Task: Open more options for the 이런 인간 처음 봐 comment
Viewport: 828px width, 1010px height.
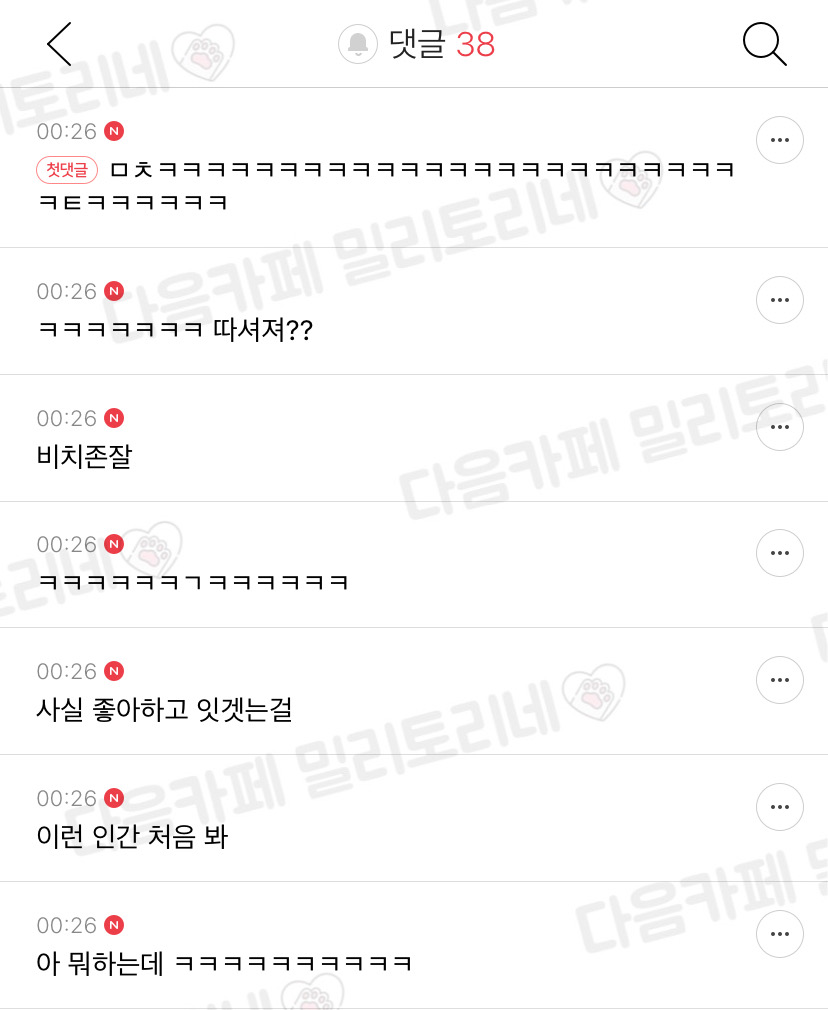Action: coord(780,807)
